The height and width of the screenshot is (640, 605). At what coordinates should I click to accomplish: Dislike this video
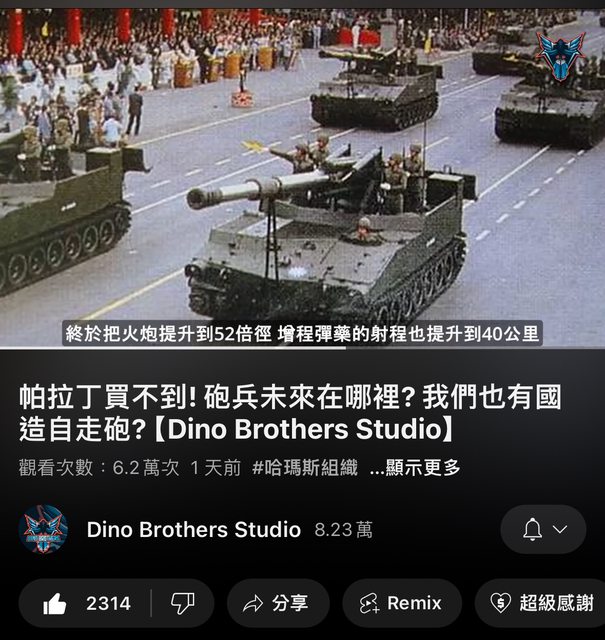tap(182, 603)
